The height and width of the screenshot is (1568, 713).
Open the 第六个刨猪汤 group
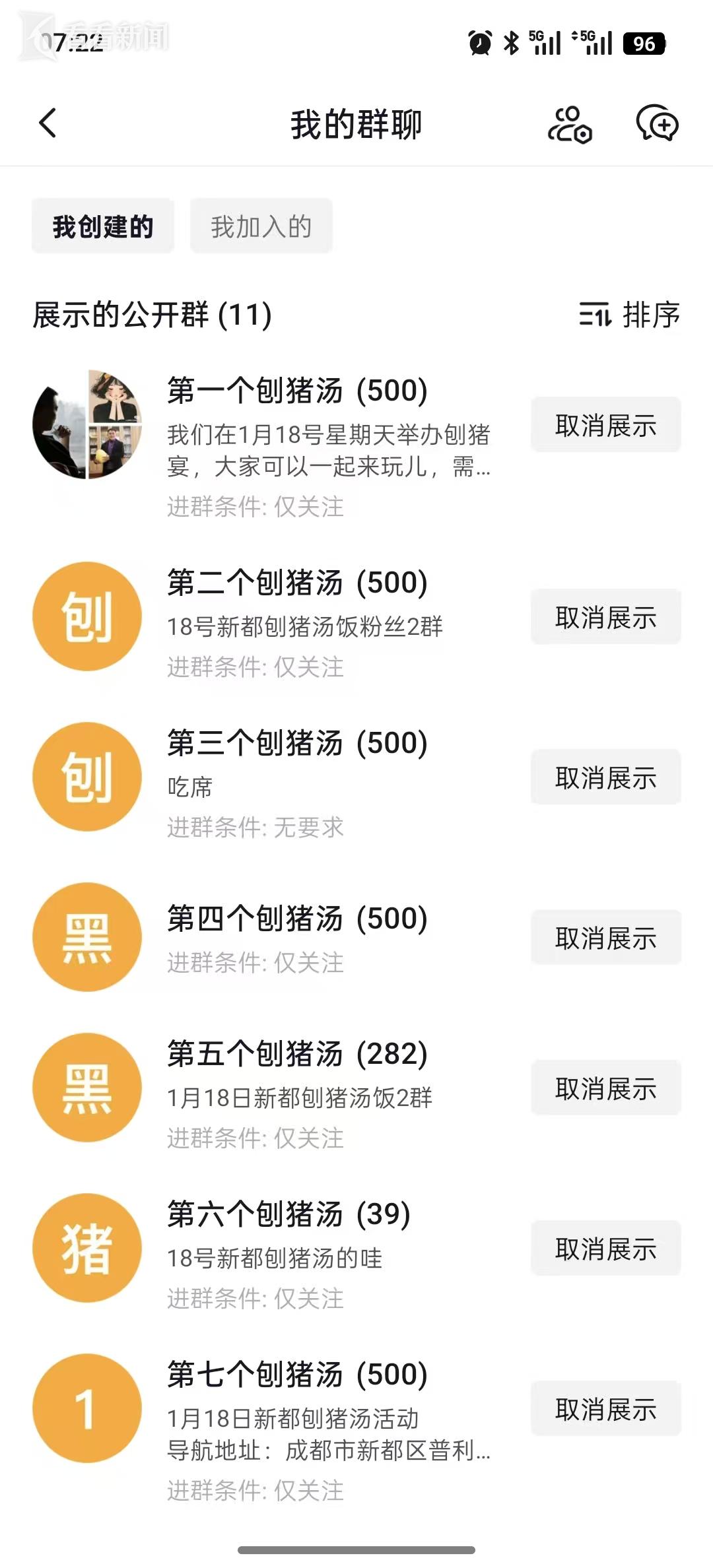289,1214
